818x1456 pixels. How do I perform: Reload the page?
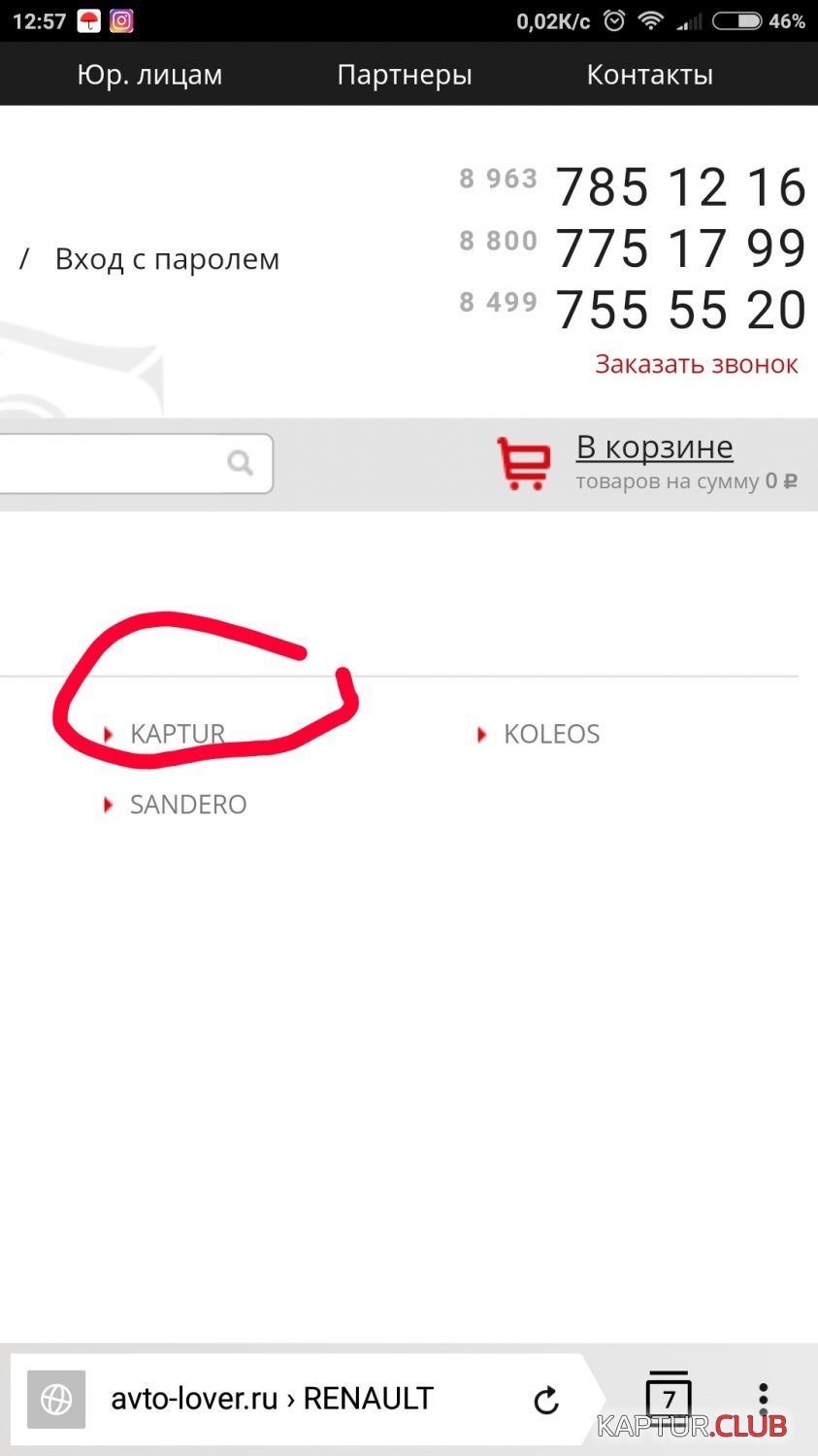point(546,1399)
